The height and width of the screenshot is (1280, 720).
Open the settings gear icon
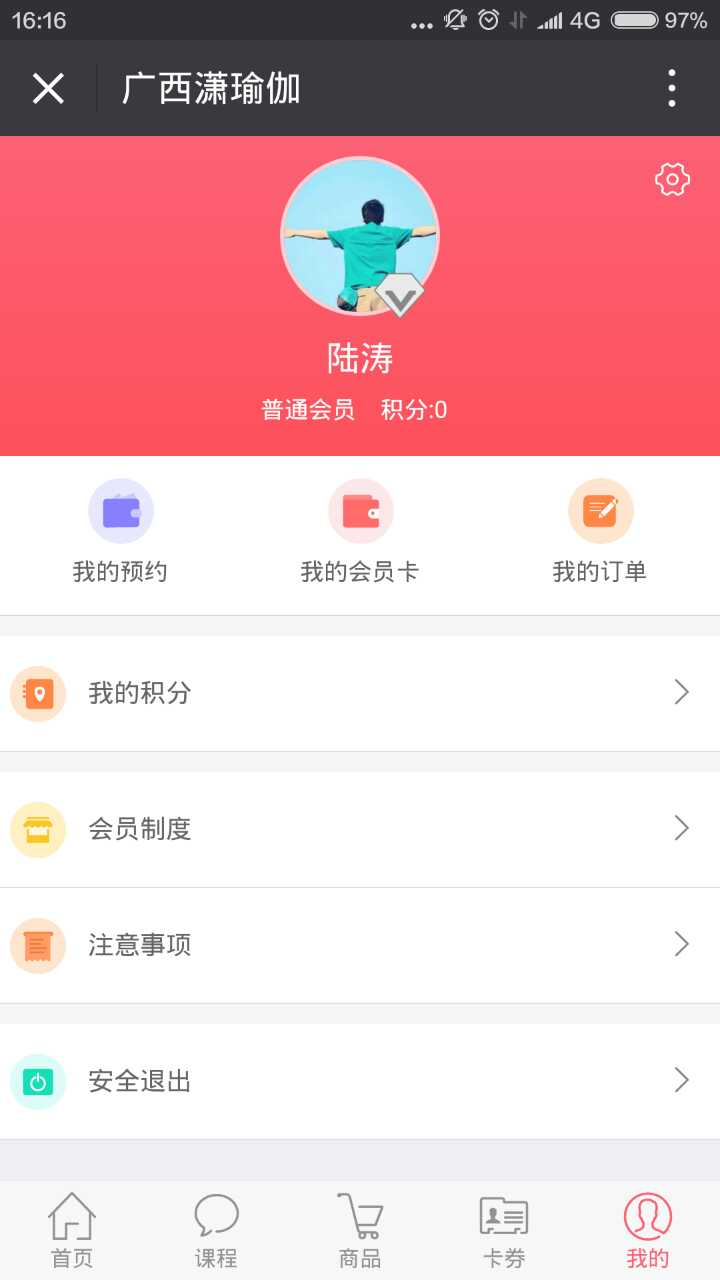click(x=672, y=179)
